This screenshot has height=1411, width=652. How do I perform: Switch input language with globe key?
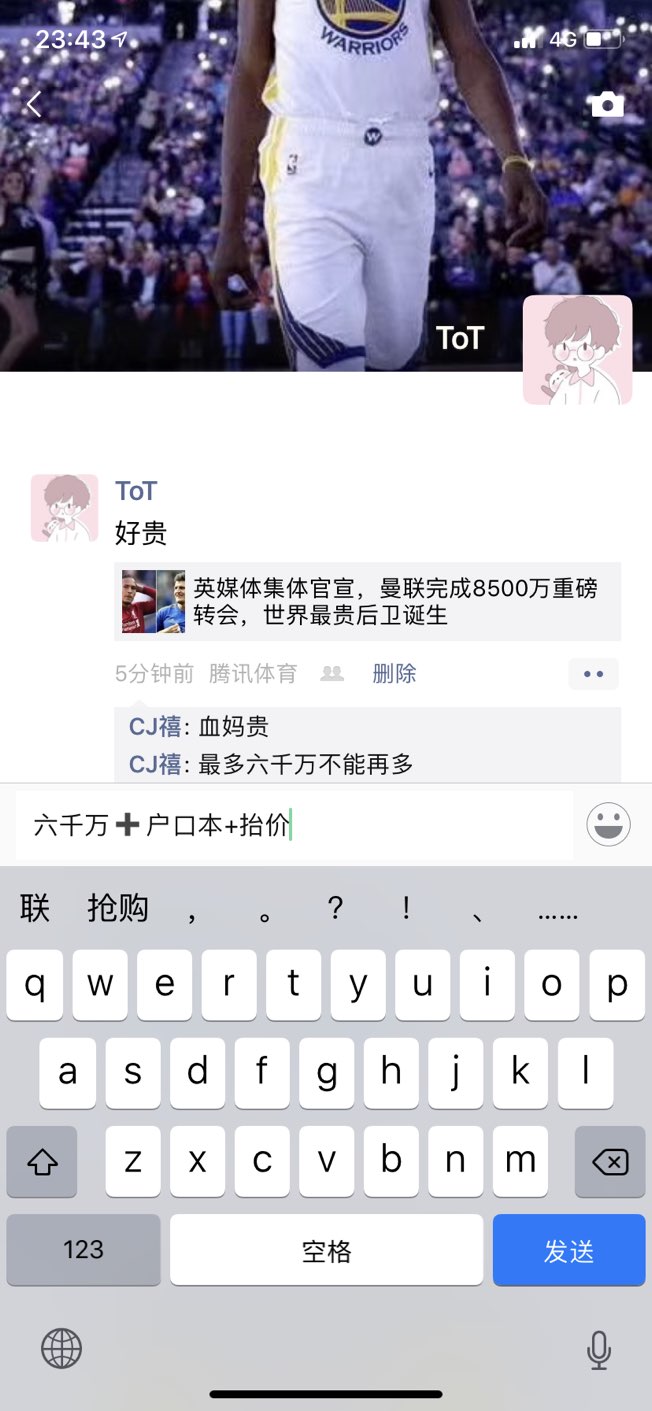point(61,1349)
